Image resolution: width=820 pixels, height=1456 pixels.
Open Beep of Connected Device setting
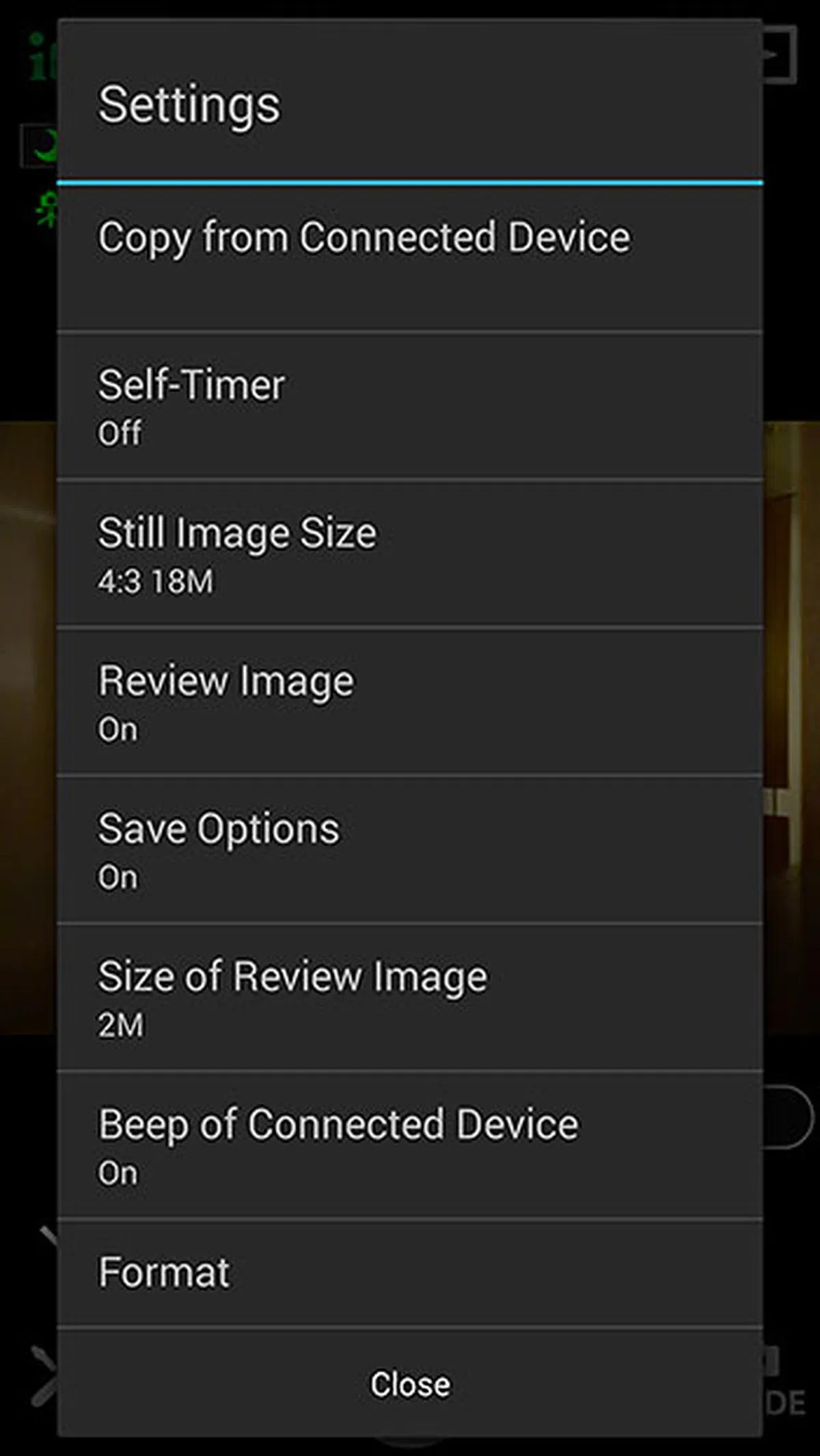click(410, 1145)
